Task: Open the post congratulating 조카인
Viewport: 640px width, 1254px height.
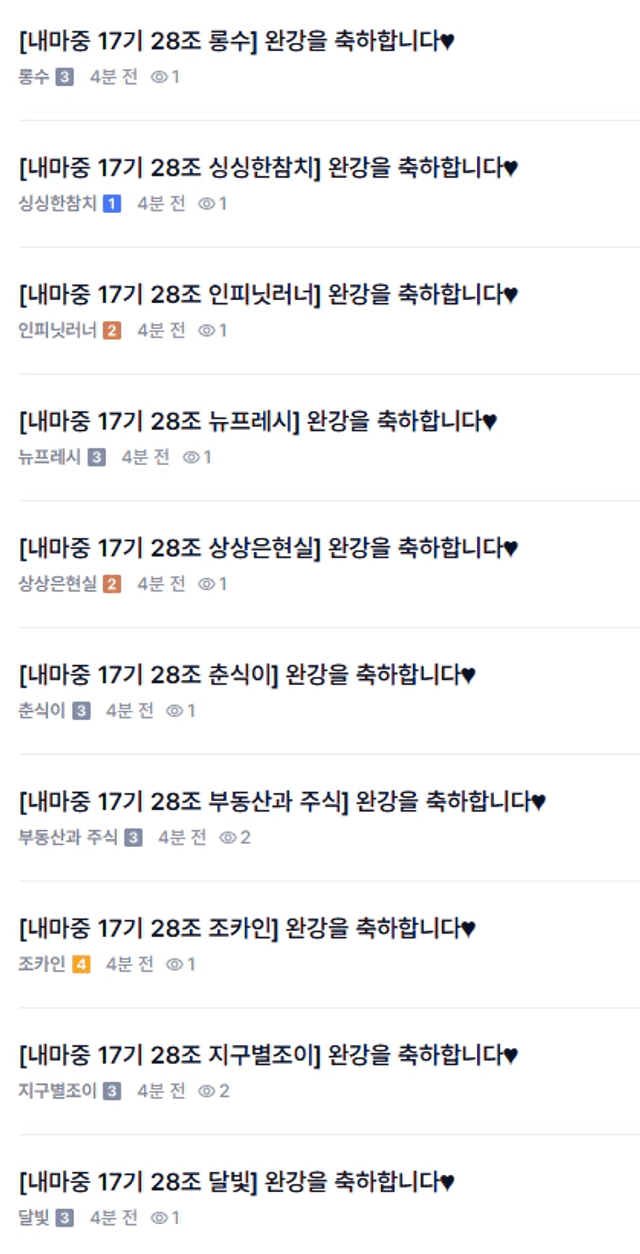Action: 247,929
